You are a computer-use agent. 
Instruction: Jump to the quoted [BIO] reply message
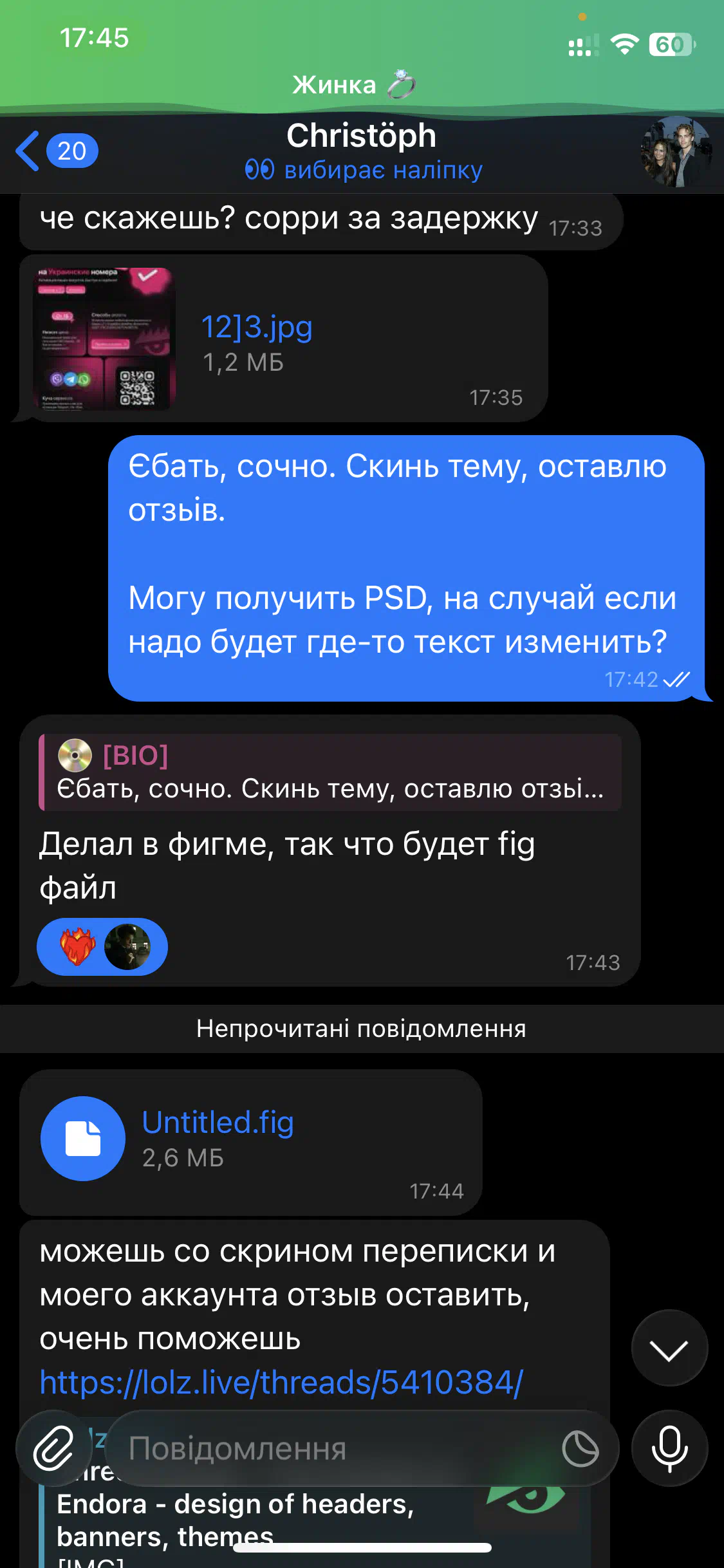pos(330,772)
